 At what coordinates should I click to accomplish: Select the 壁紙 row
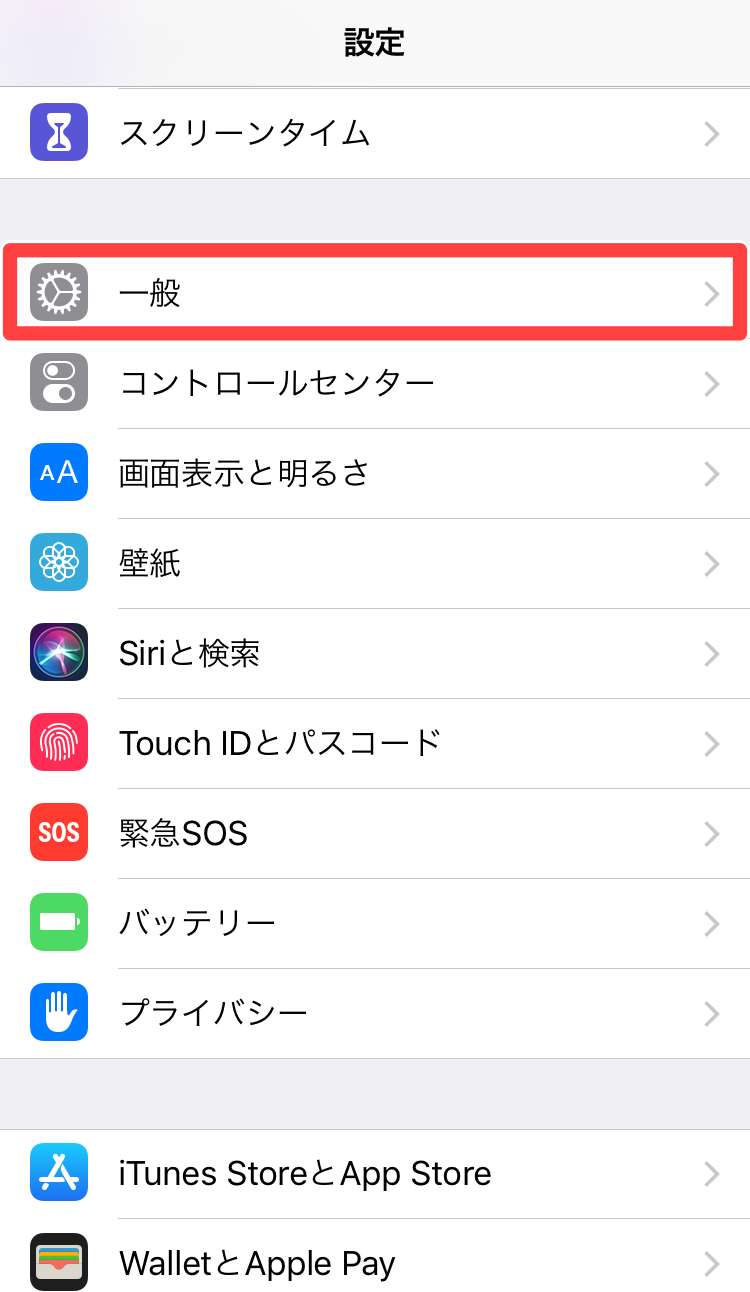pyautogui.click(x=375, y=563)
